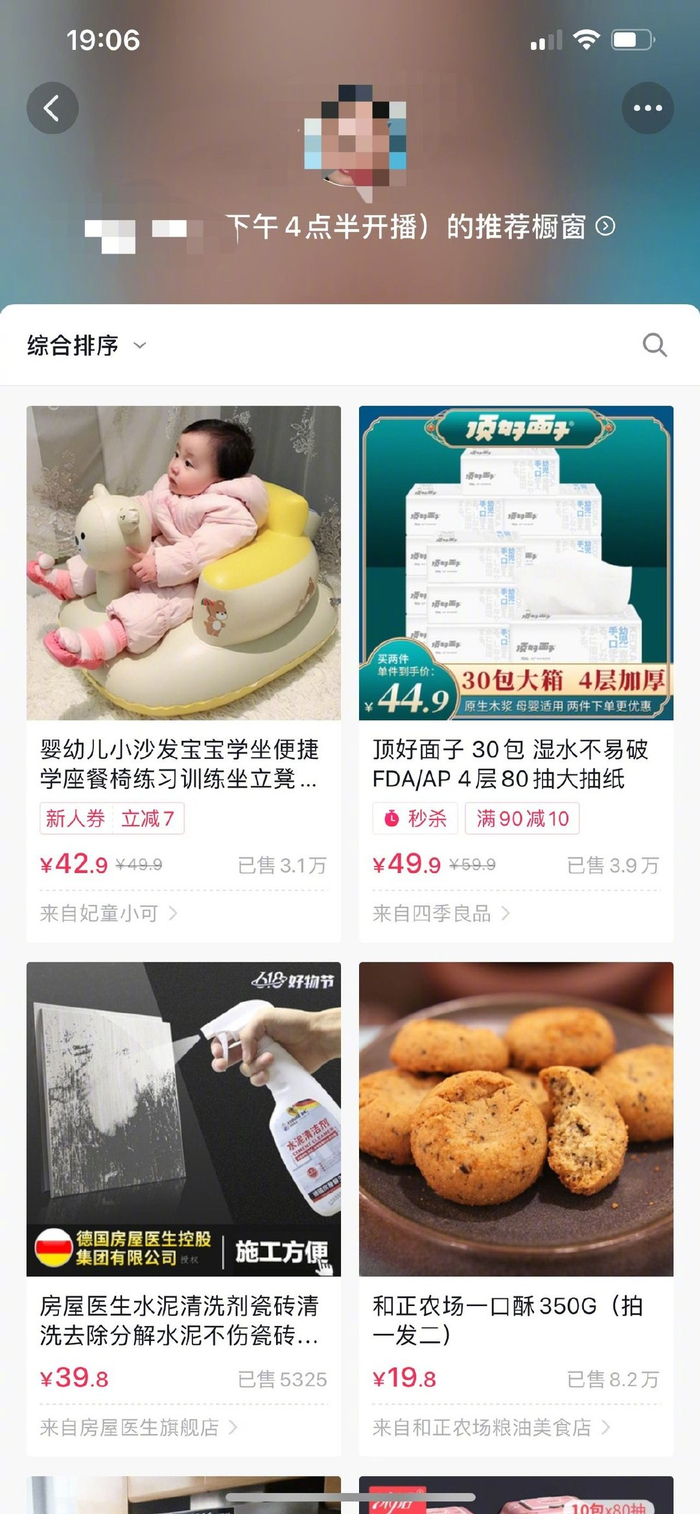Visit the 来自四季良品 shop
Viewport: 700px width, 1514px height.
pos(441,913)
